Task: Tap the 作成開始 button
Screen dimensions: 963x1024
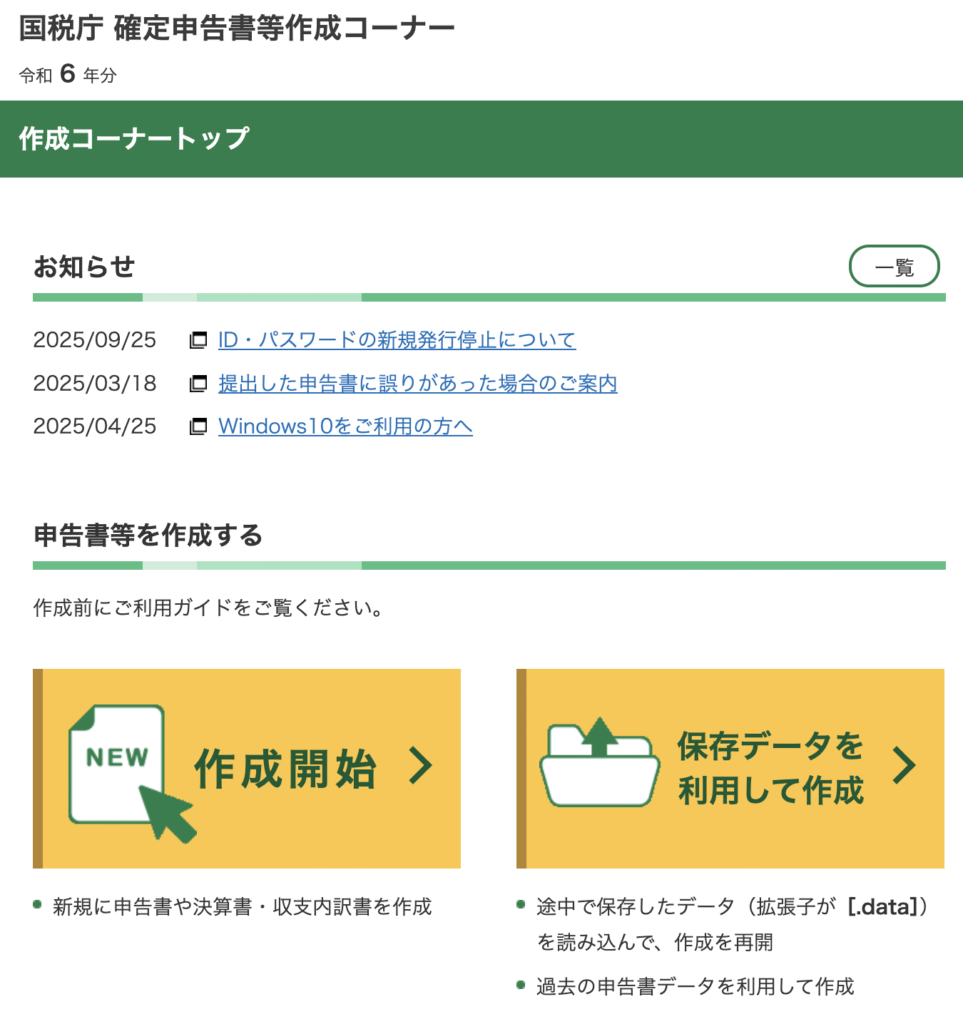Action: [x=247, y=768]
